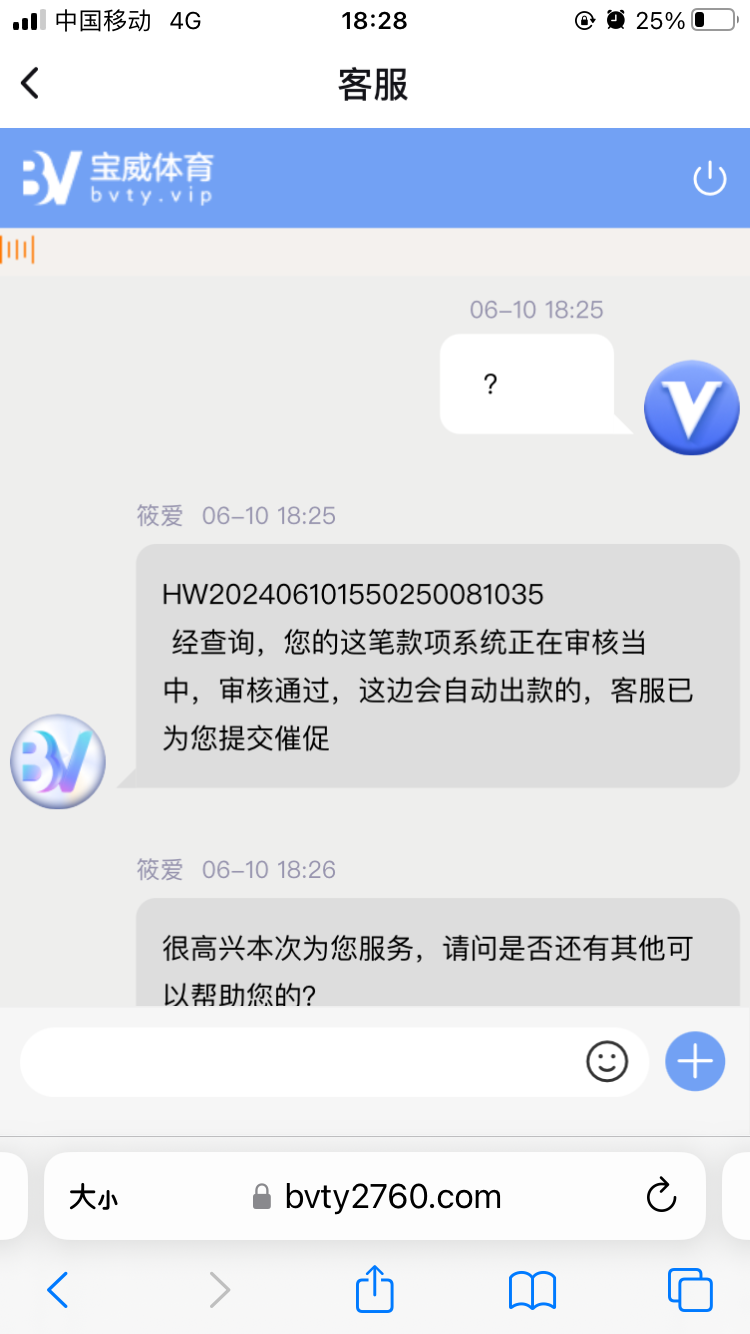Tap the power icon to end the chat session
Image resolution: width=750 pixels, height=1334 pixels.
[x=710, y=177]
